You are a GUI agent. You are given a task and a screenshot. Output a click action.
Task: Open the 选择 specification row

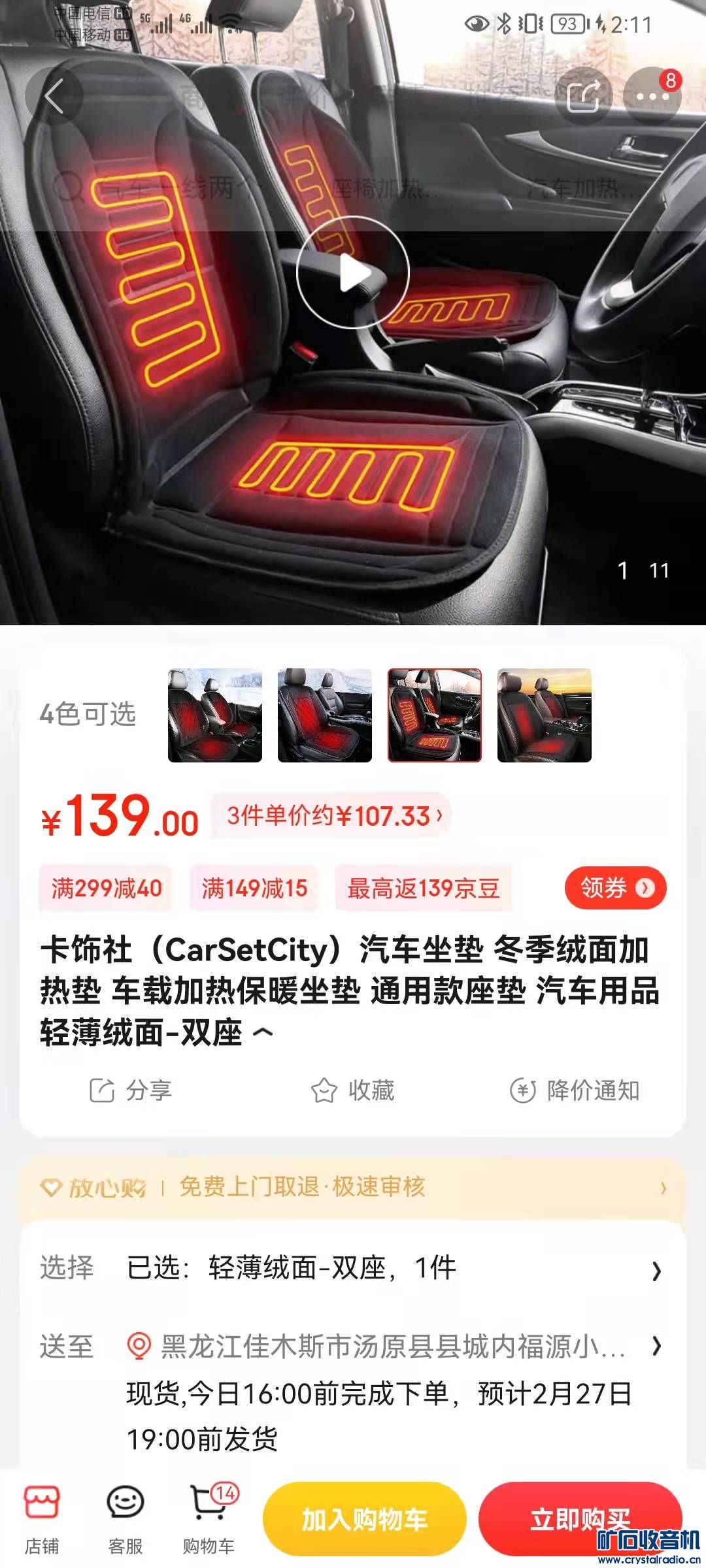353,1268
